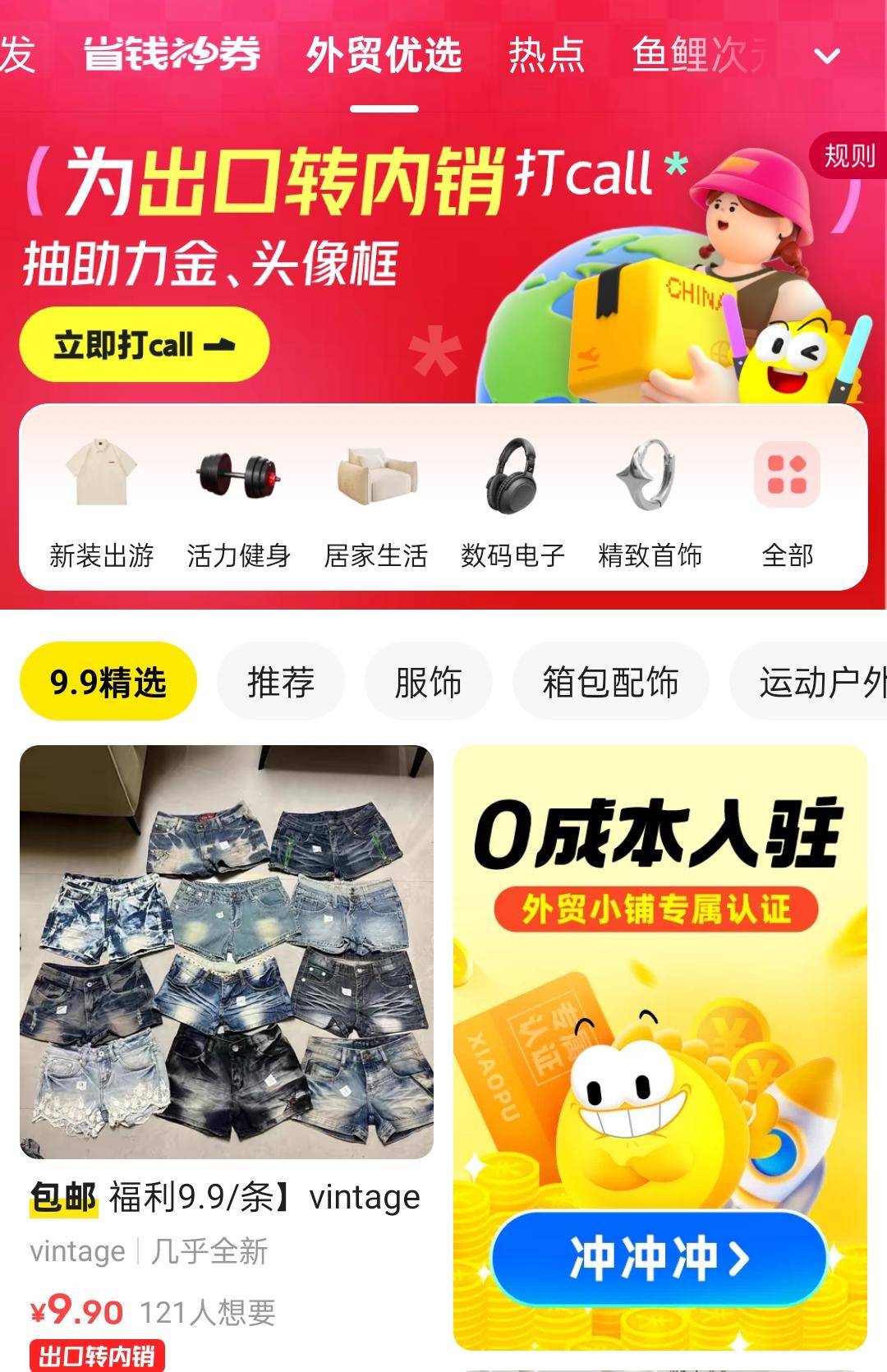Viewport: 887px width, 1372px height.
Task: Open the vintage denim shorts listing
Action: 227,951
